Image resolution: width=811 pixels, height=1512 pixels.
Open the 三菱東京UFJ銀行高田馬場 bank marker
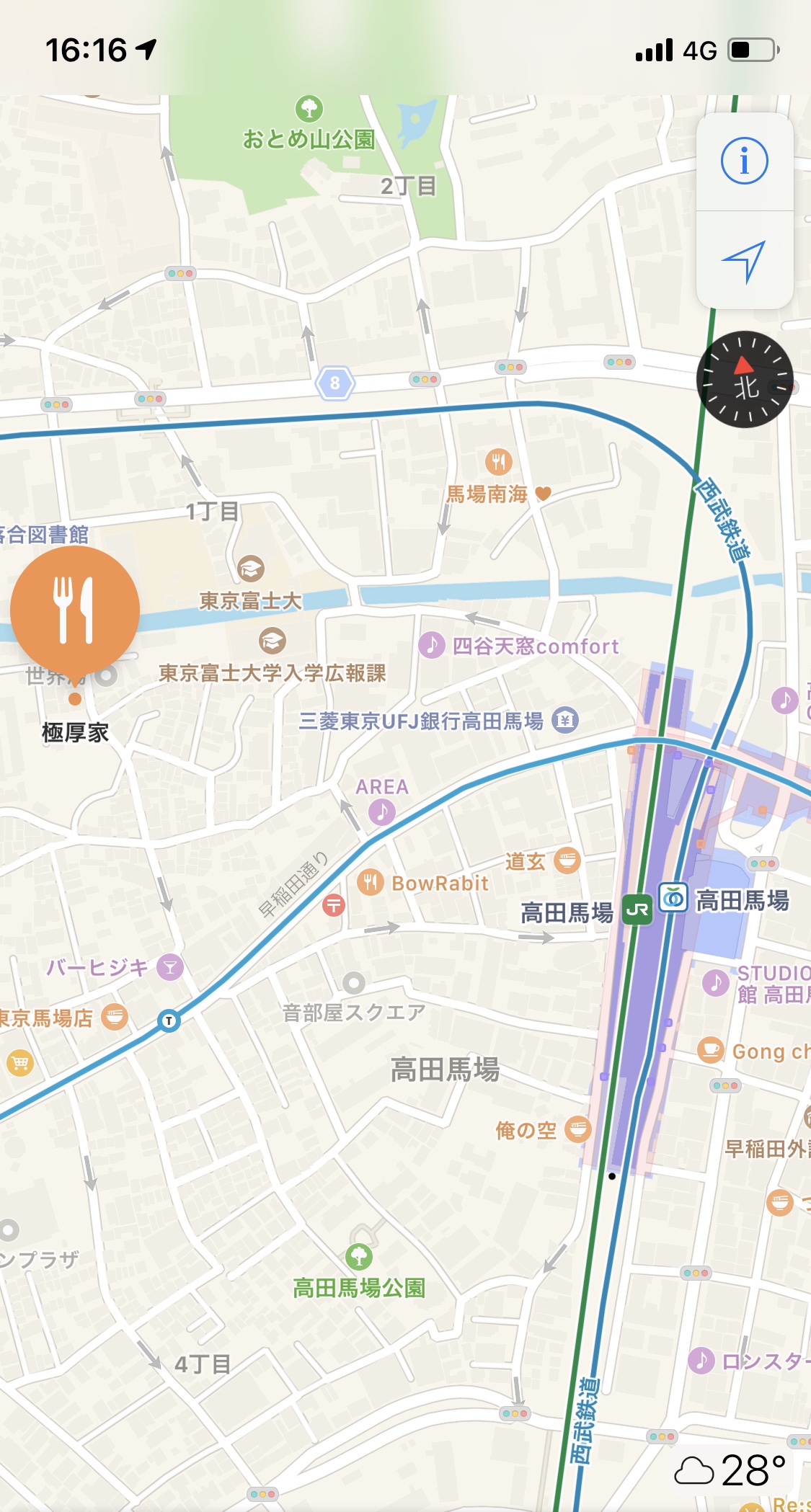click(x=565, y=720)
